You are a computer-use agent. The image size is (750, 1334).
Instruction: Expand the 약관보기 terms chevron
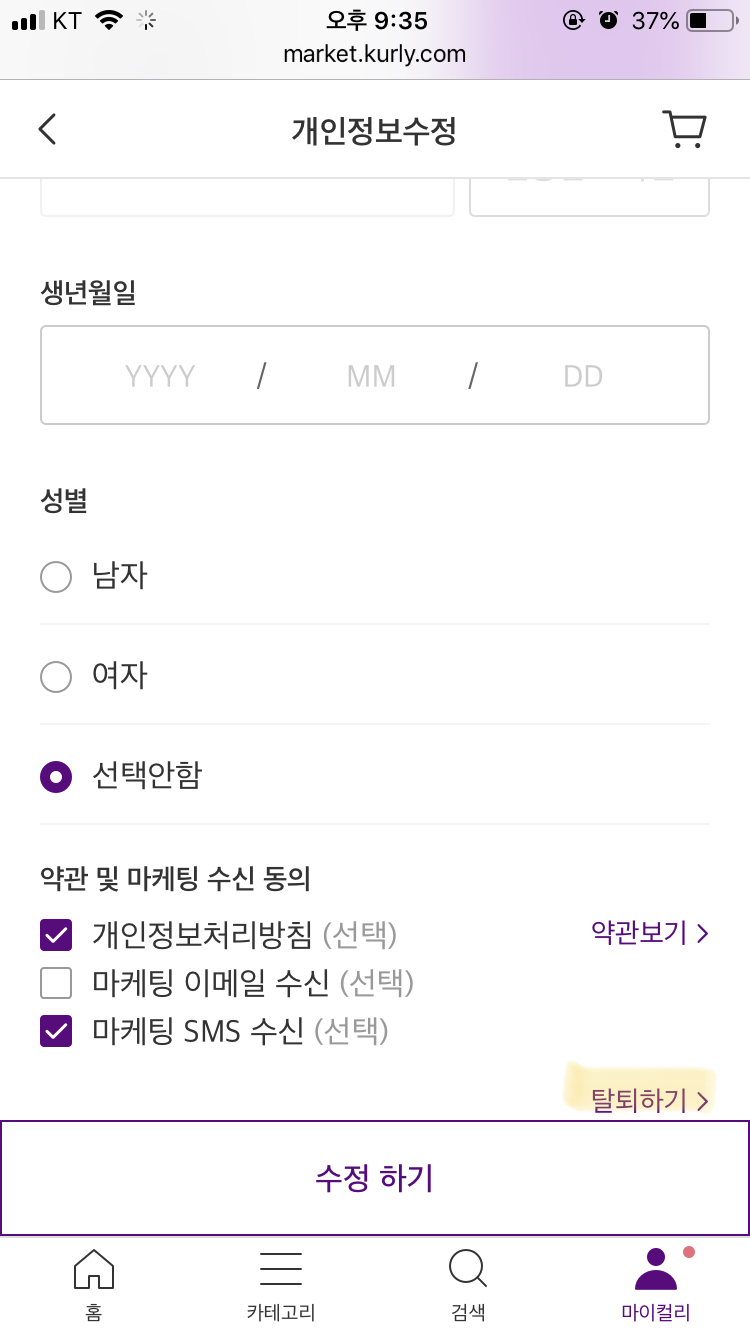coord(648,934)
